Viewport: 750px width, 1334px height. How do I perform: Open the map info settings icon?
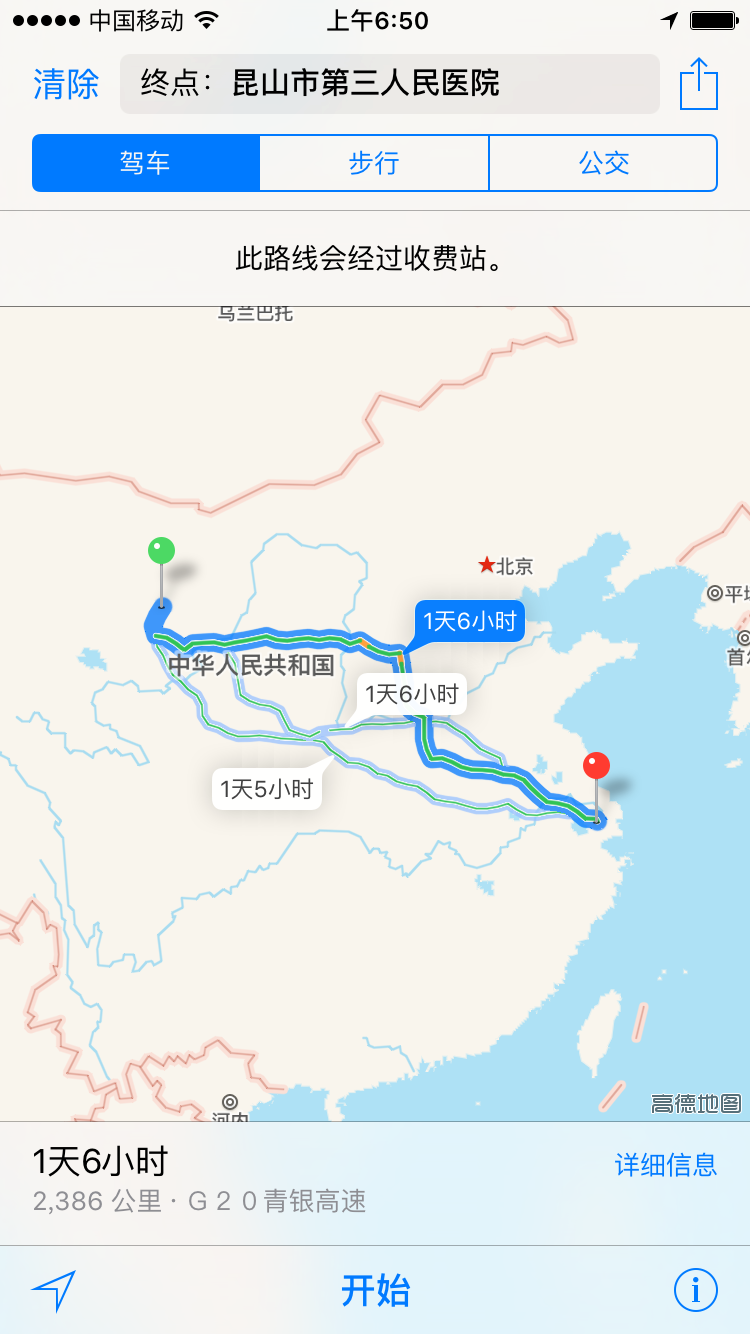[x=695, y=1291]
